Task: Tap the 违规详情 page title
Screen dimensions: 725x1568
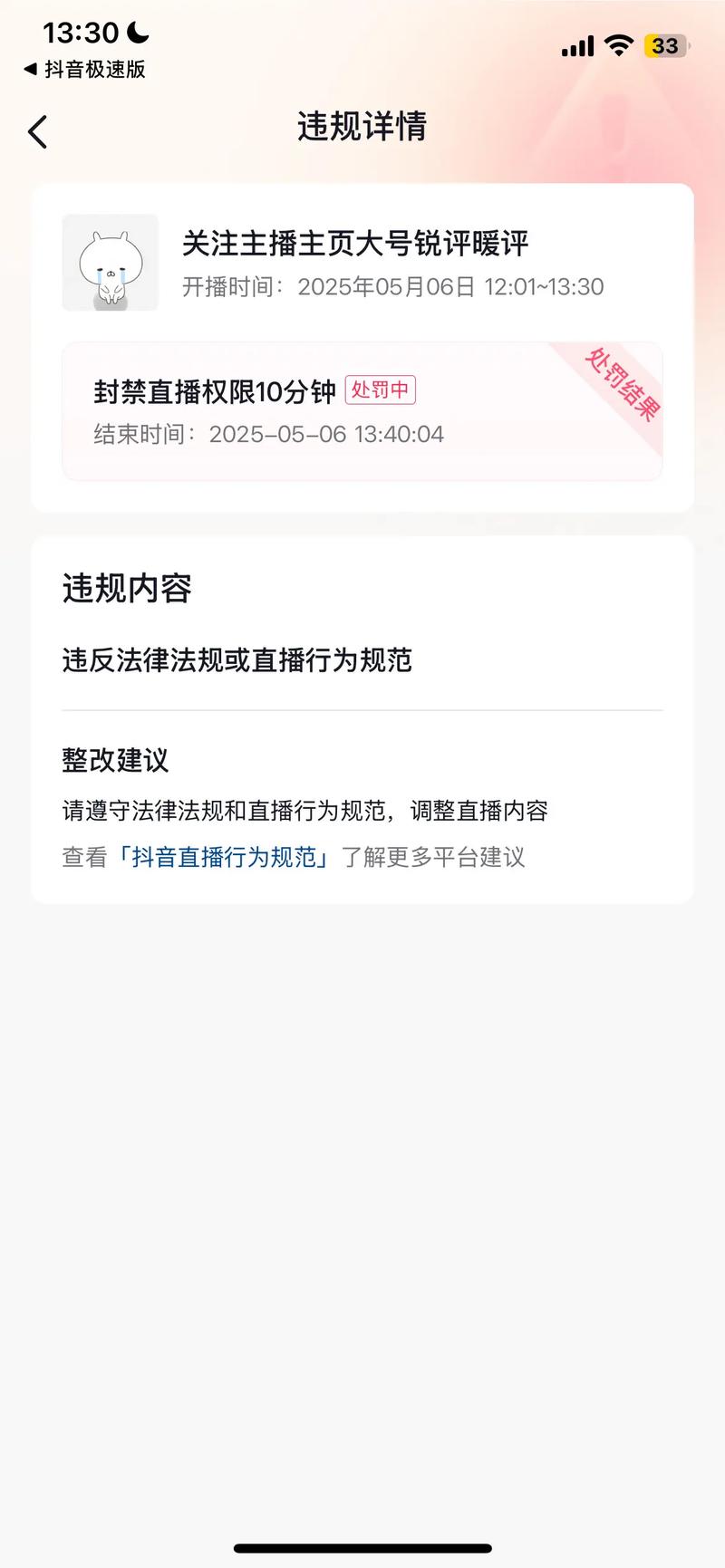Action: [x=362, y=128]
